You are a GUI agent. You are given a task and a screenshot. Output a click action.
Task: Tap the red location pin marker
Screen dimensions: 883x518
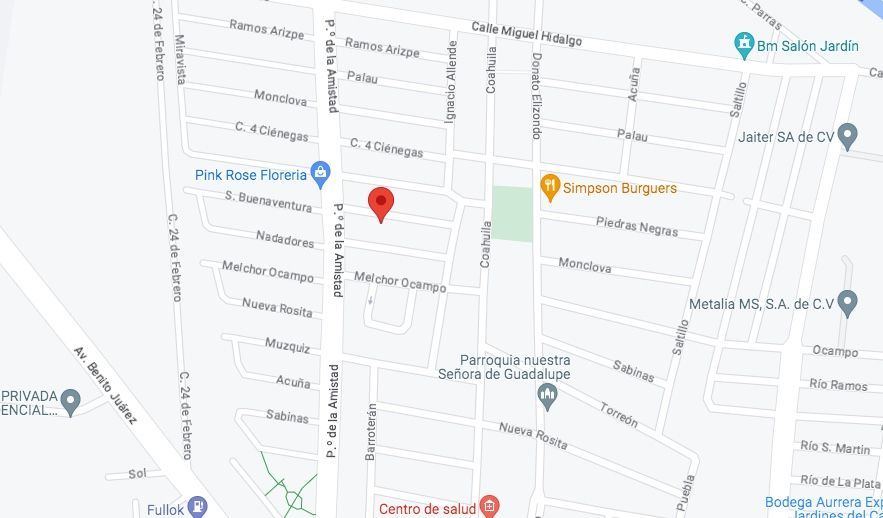pyautogui.click(x=380, y=203)
